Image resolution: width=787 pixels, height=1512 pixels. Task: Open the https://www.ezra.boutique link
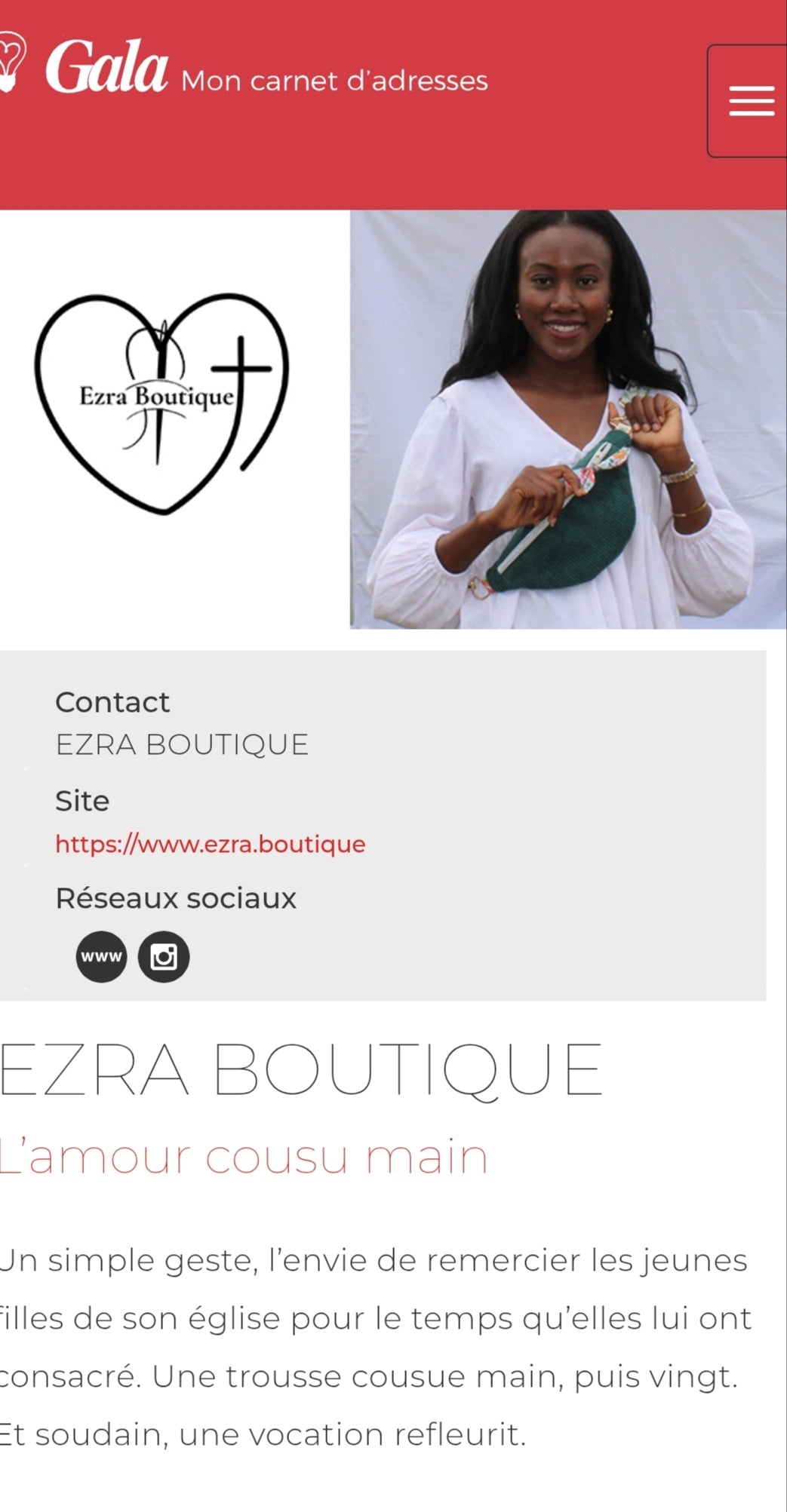pos(210,844)
